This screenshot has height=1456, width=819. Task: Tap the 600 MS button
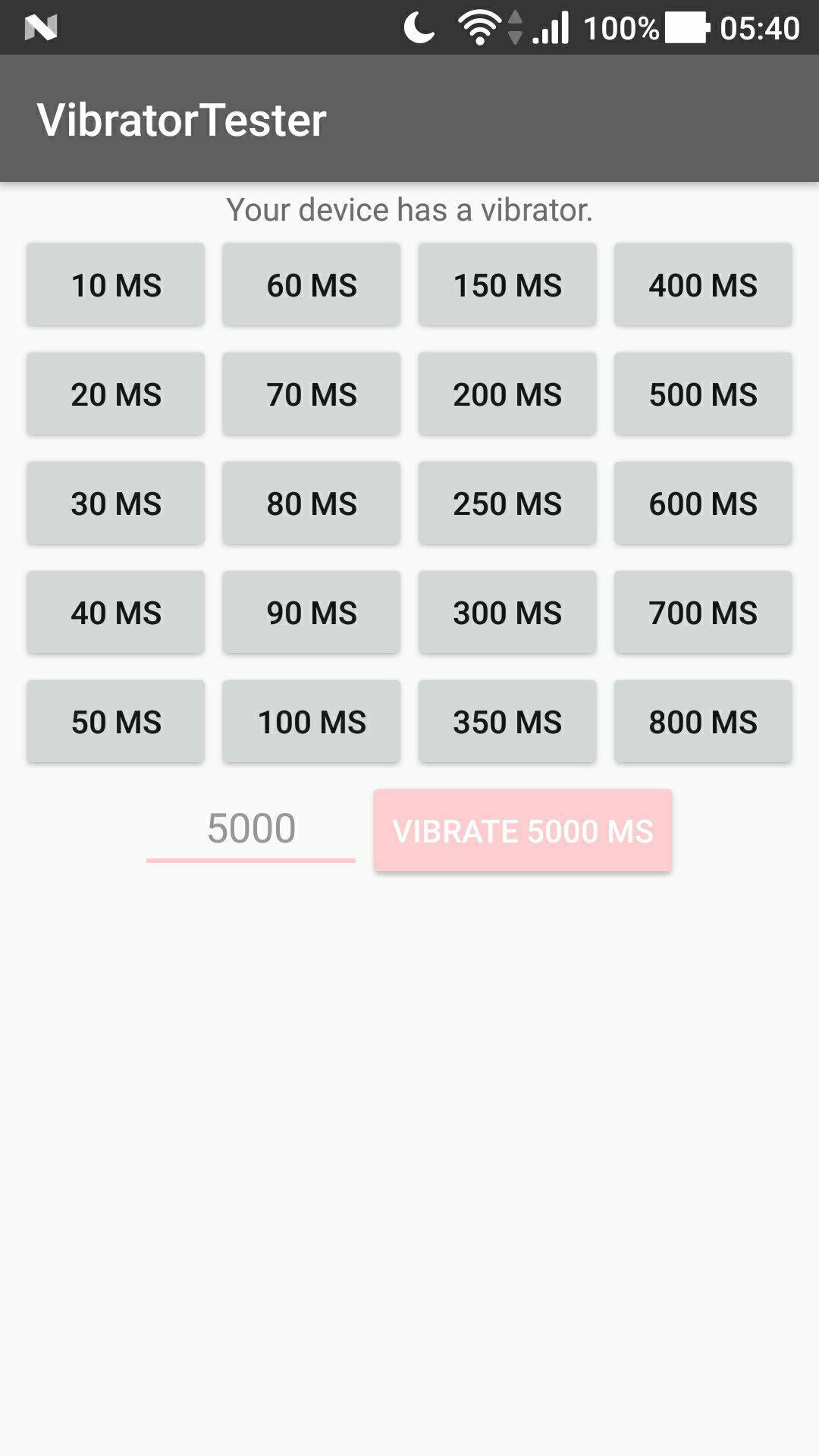[x=702, y=503]
